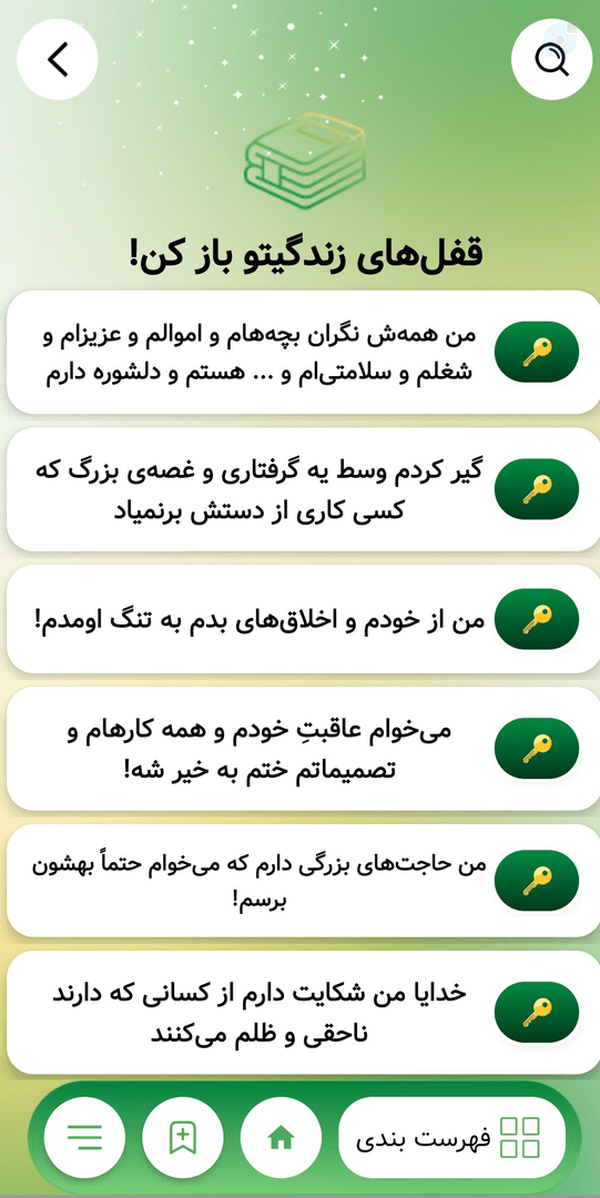Select the card من حاجت‌های بزرگی دارم
This screenshot has height=1198, width=600.
303,881
